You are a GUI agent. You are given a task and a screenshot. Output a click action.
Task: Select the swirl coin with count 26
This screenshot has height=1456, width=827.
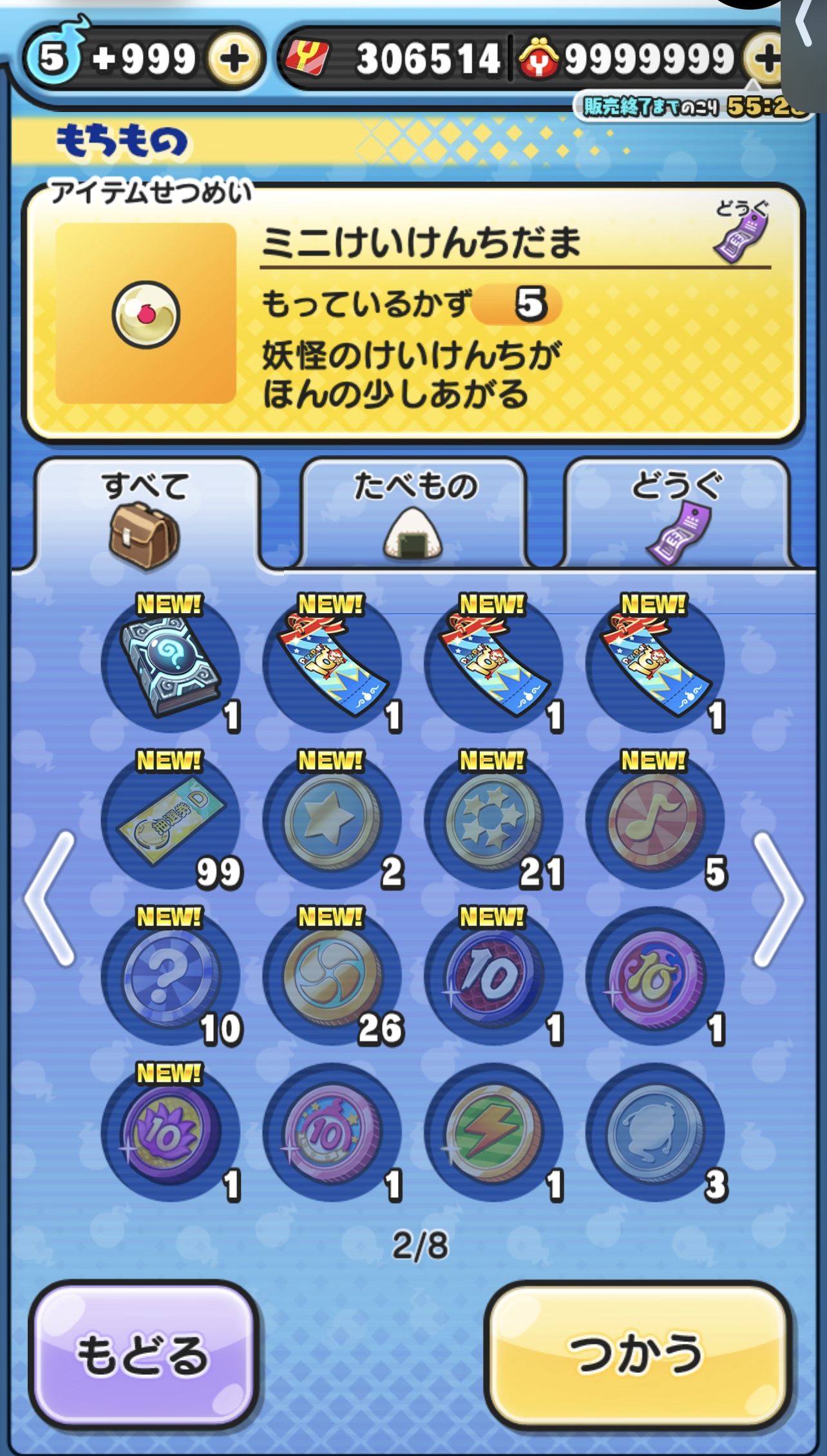332,976
